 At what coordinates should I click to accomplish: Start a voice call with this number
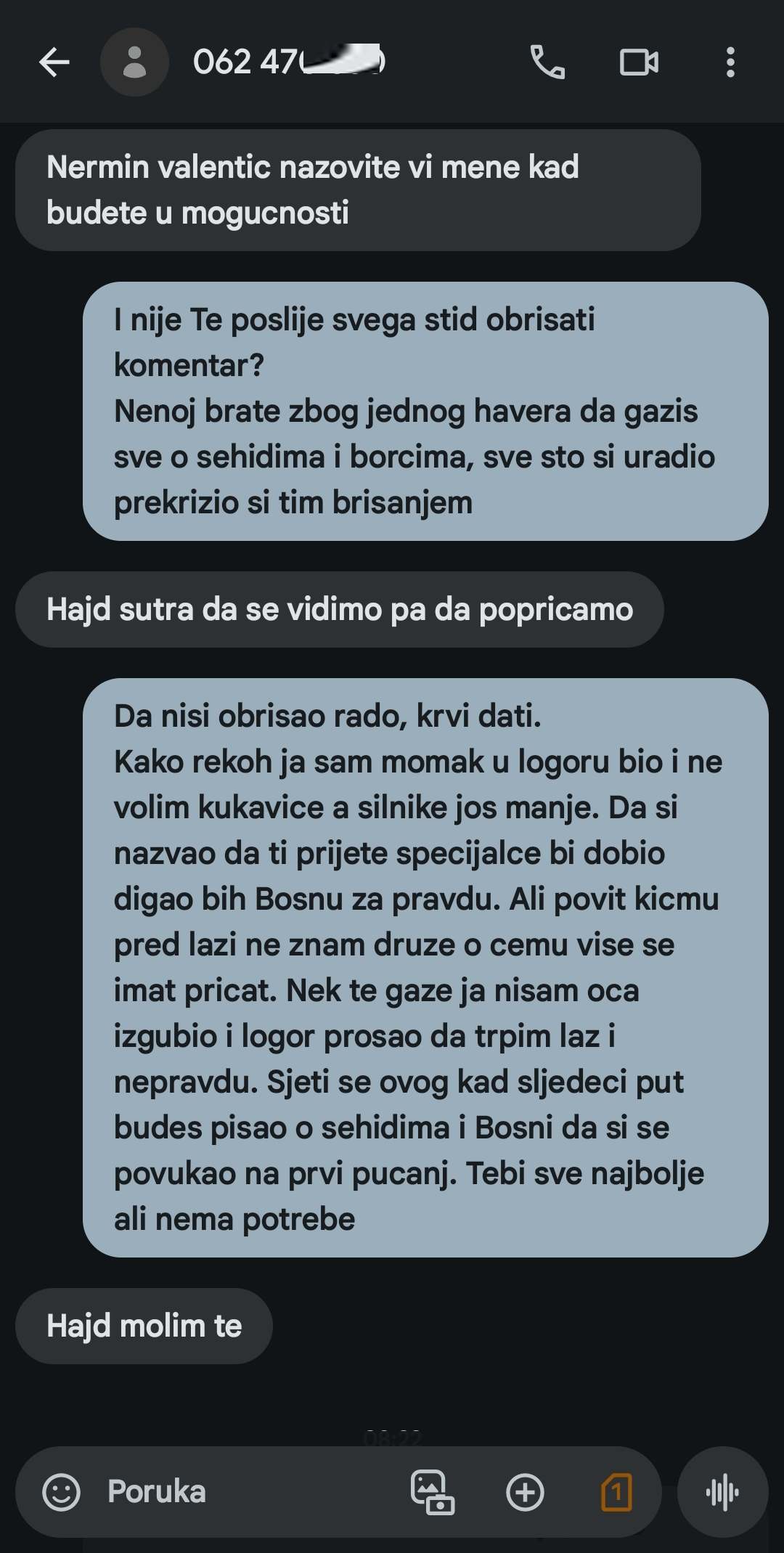tap(547, 62)
